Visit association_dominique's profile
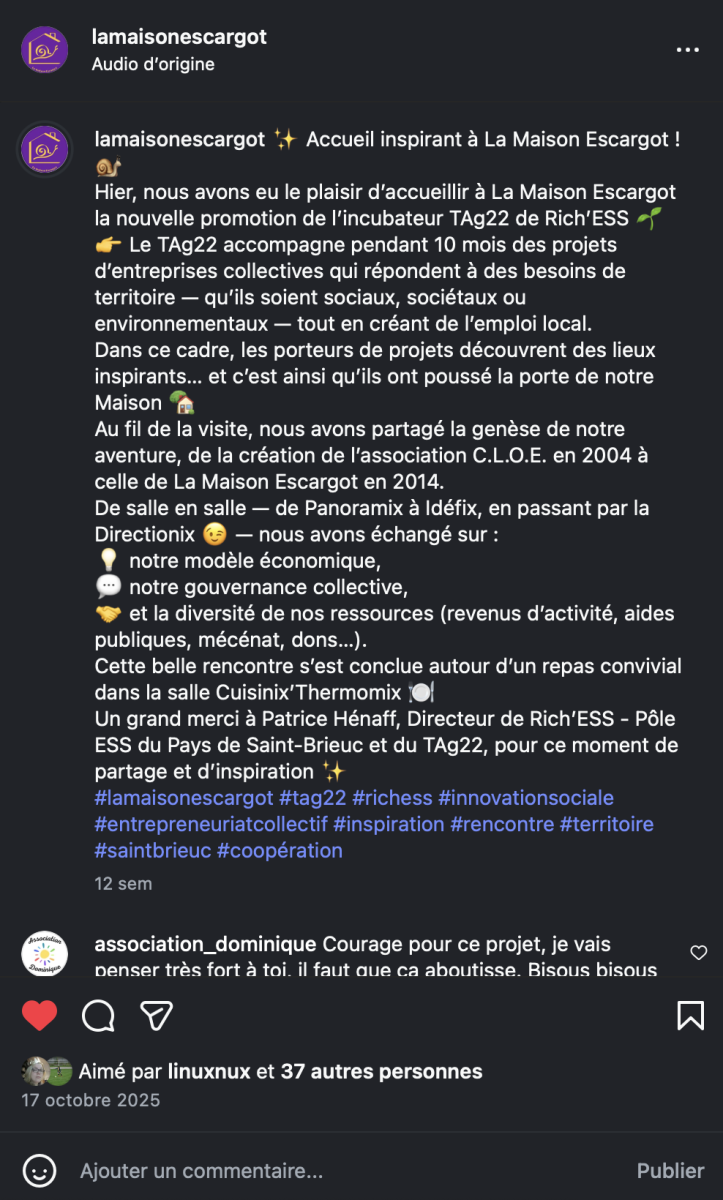Viewport: 723px width, 1200px height. 206,944
